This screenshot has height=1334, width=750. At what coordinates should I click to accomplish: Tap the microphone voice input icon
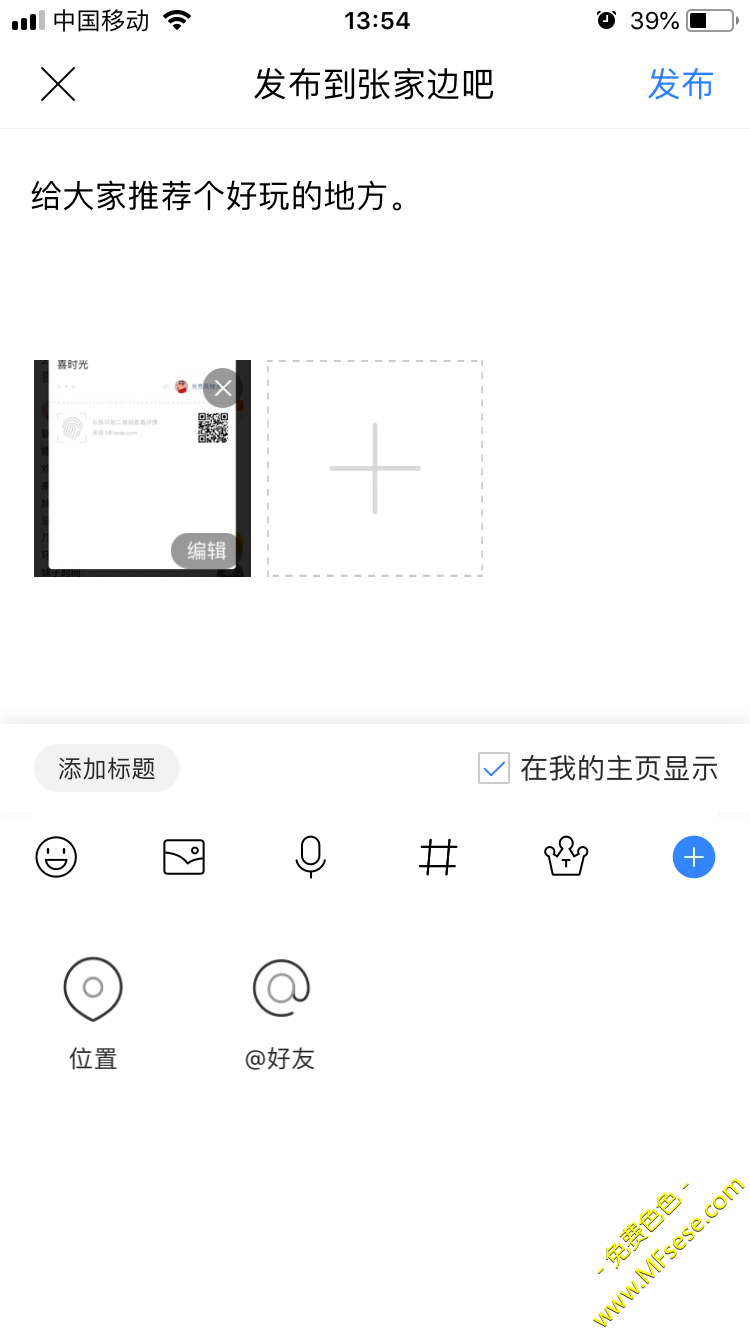tap(311, 857)
